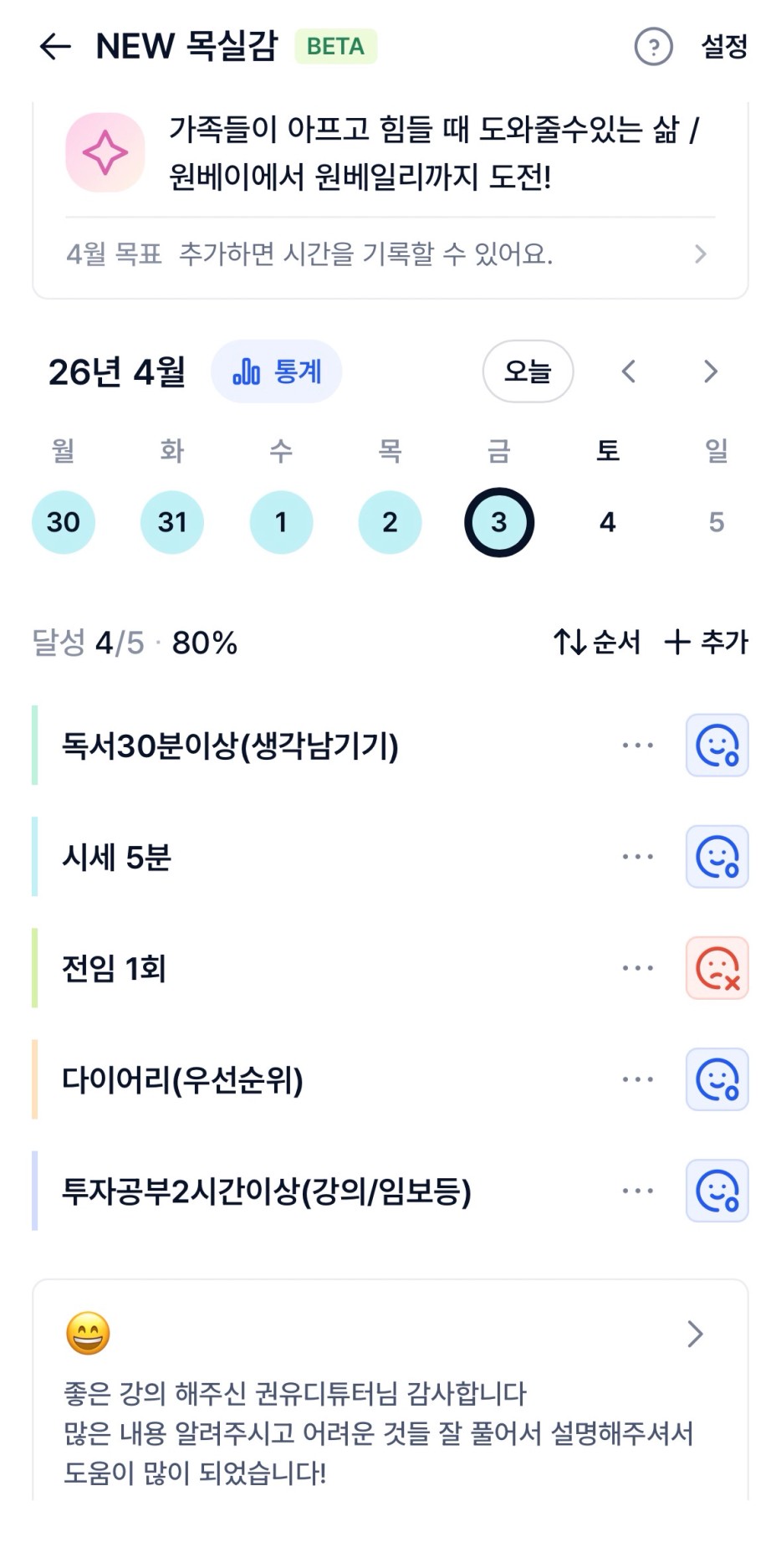Jump to 오늘 today

pyautogui.click(x=528, y=372)
